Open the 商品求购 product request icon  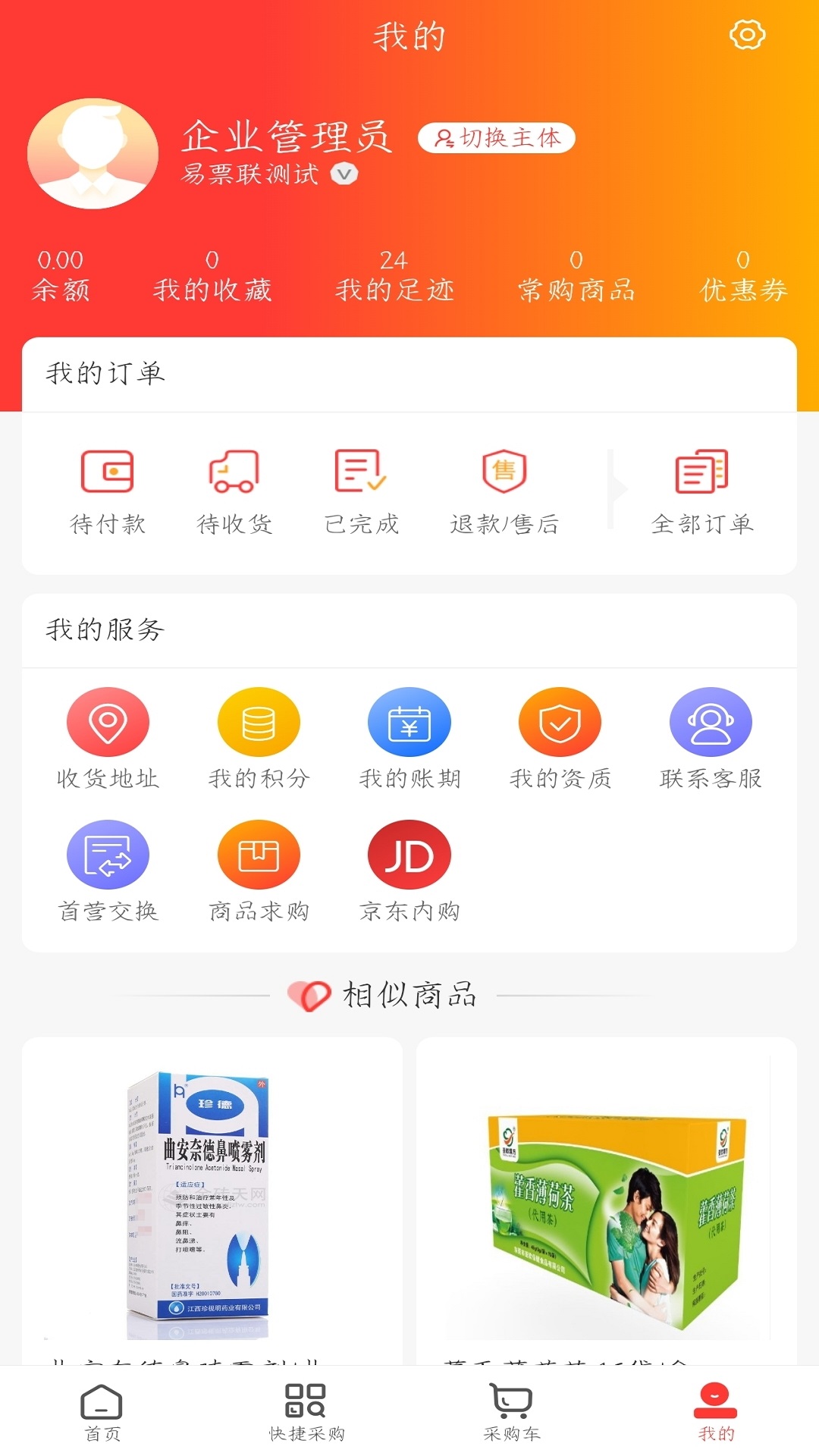click(259, 855)
